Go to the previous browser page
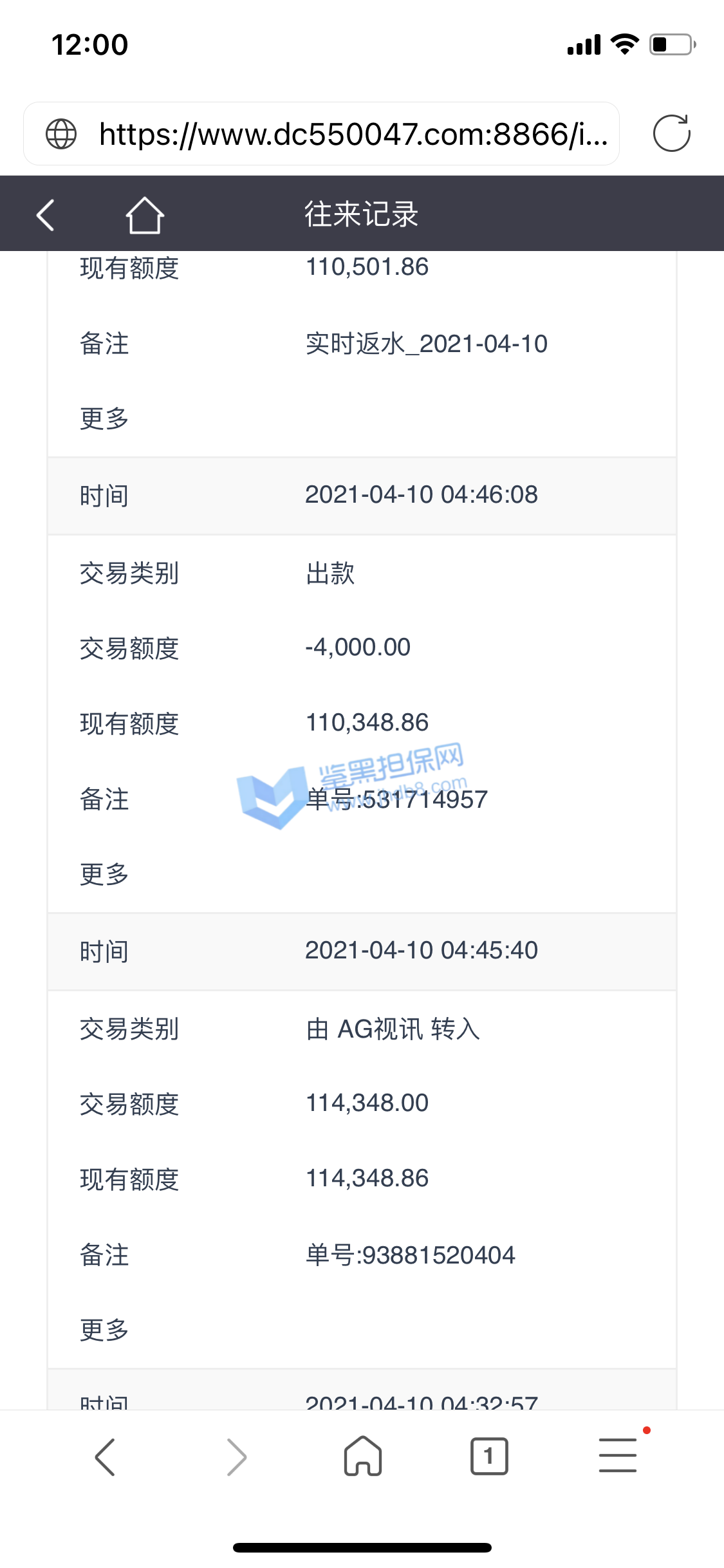Viewport: 724px width, 1568px height. coord(105,1457)
